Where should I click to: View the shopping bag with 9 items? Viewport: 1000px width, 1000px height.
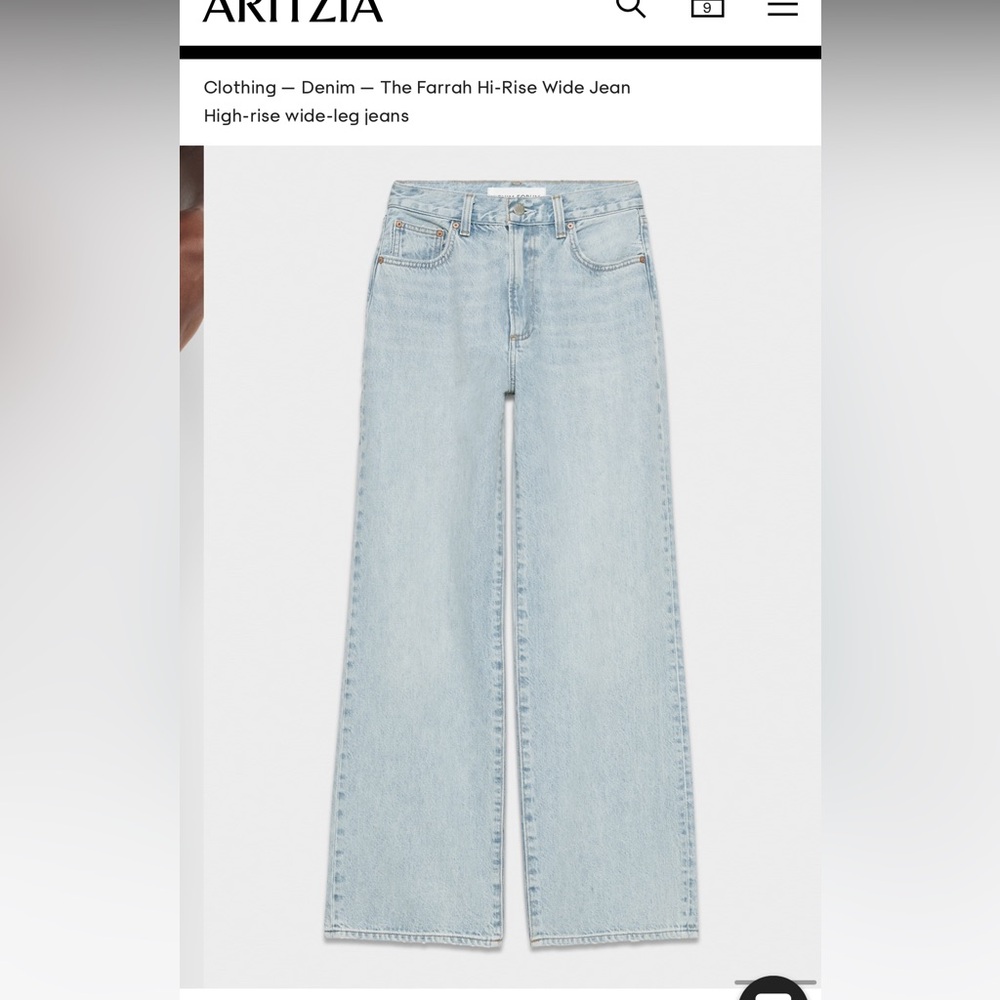point(707,7)
